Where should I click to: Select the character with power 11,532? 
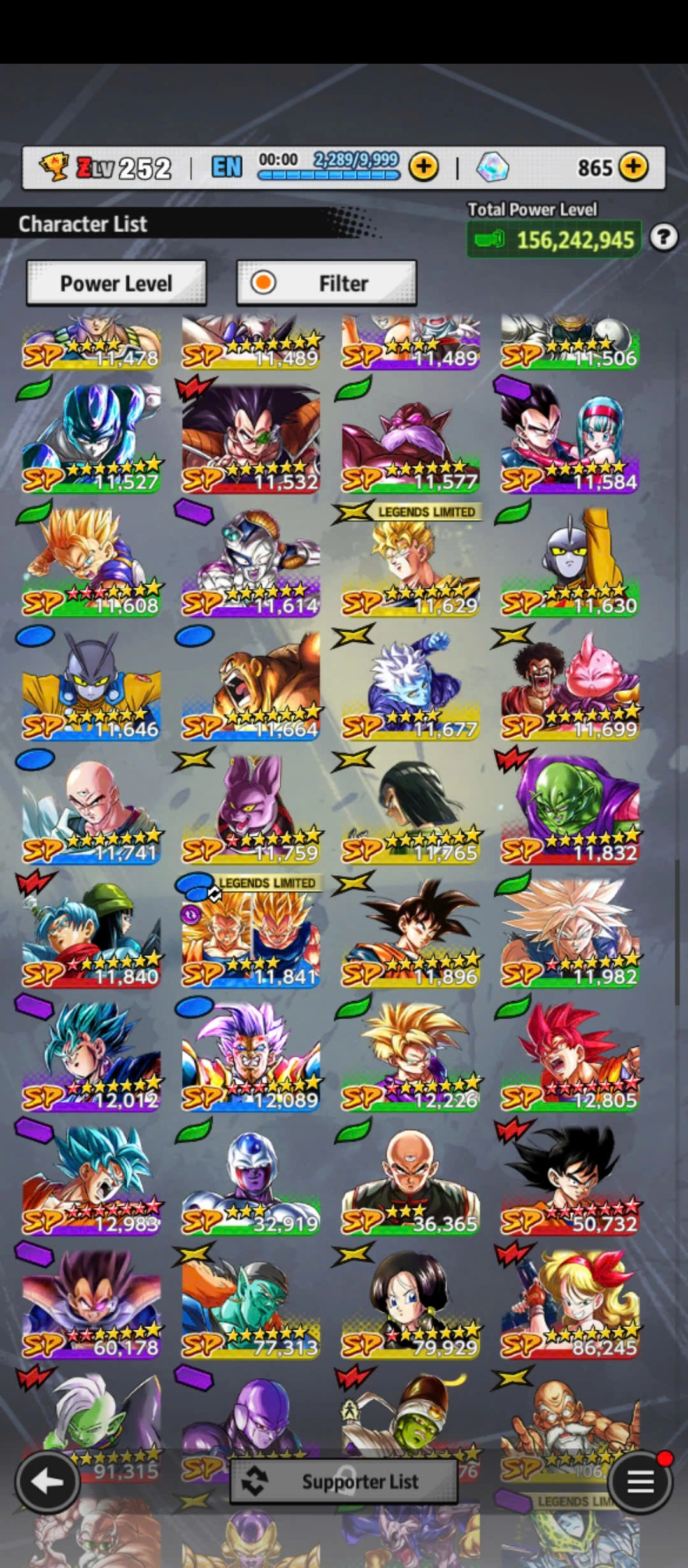click(x=250, y=439)
